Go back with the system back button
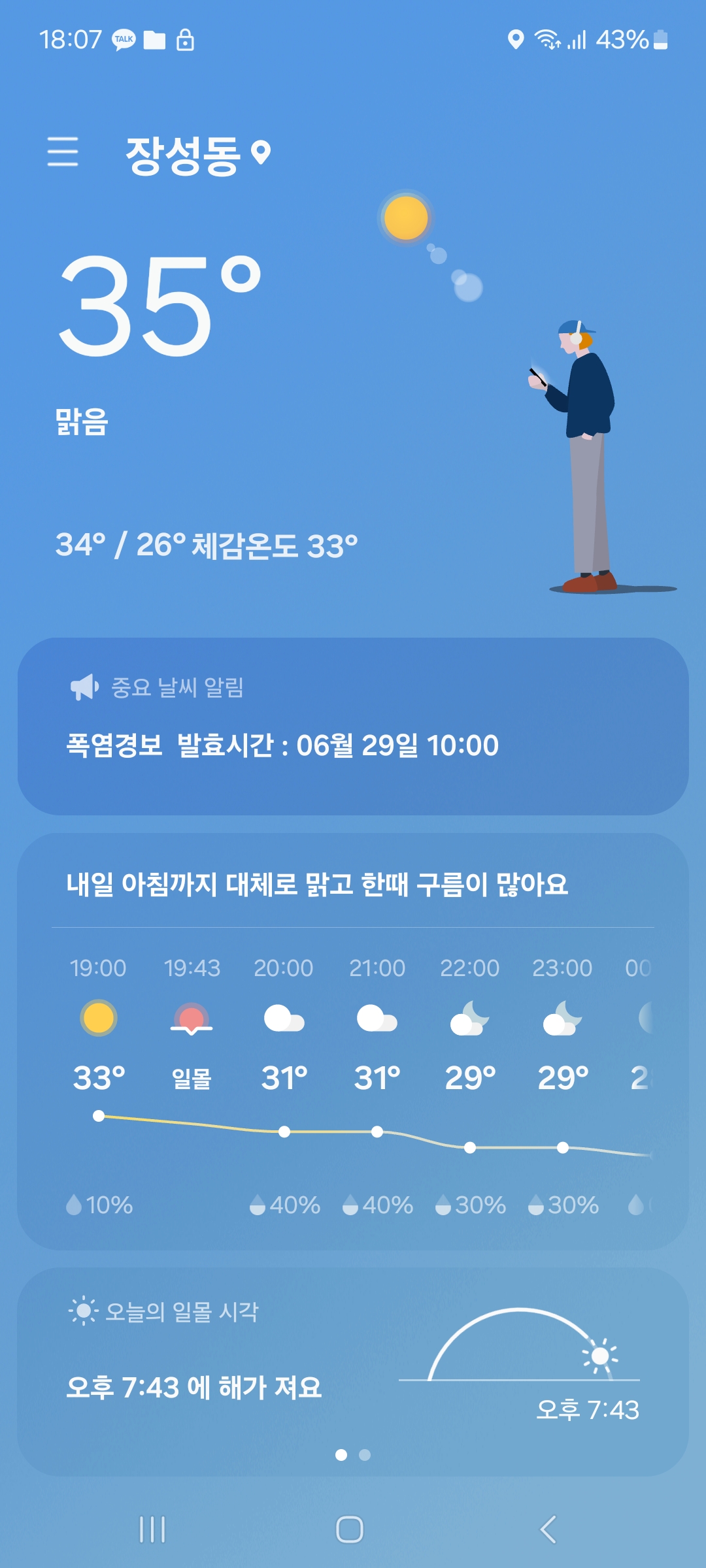Screen dimensions: 706x1568 click(548, 1529)
